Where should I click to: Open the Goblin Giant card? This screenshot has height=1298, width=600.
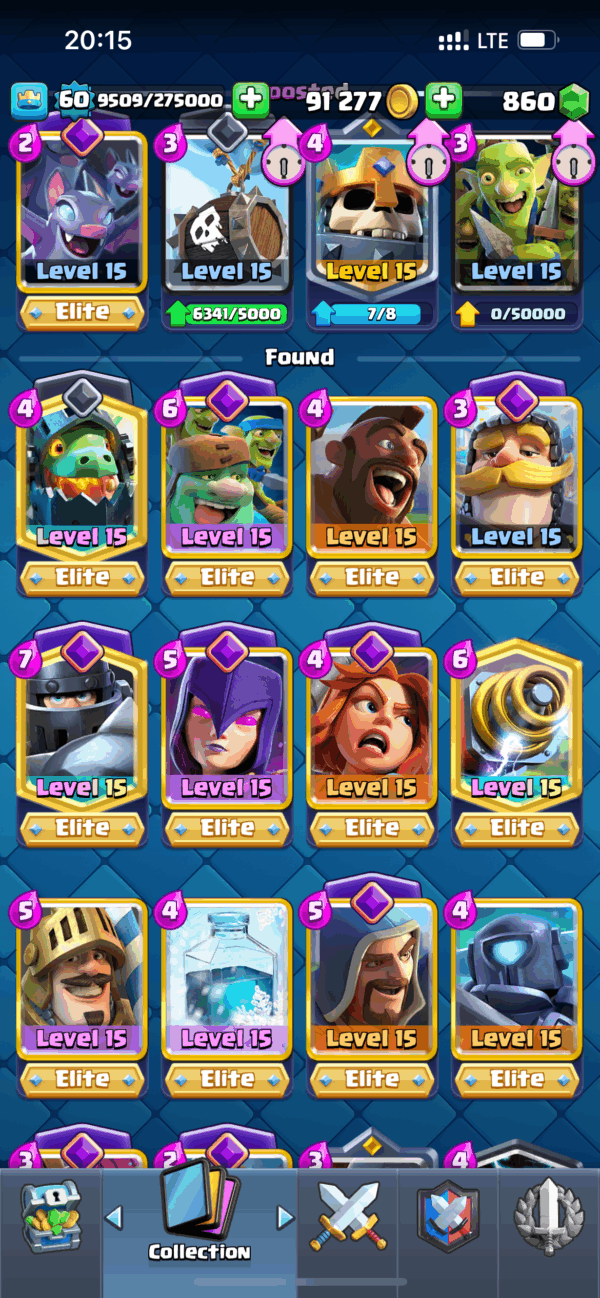coord(227,490)
